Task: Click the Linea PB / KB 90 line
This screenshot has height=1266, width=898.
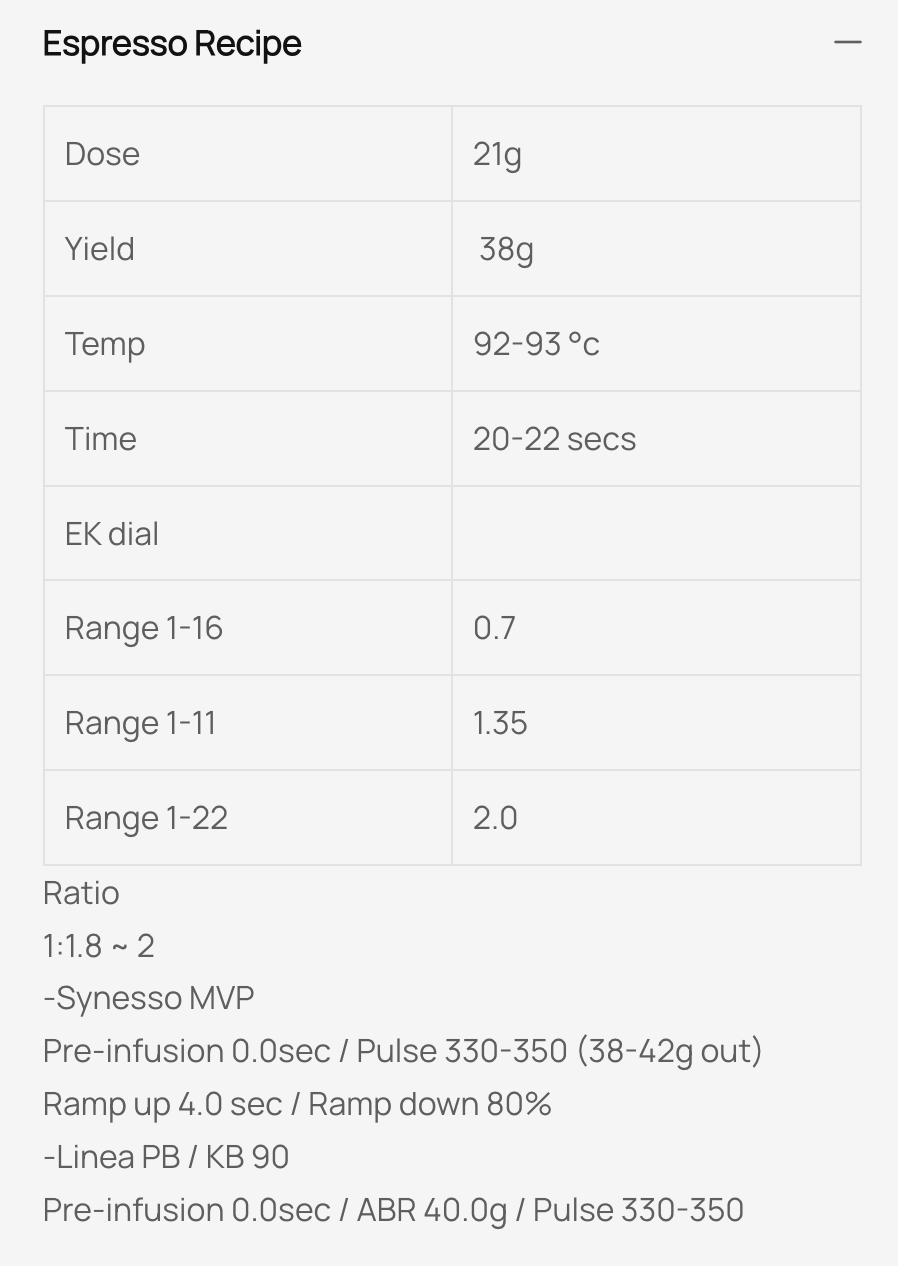Action: pyautogui.click(x=164, y=1156)
